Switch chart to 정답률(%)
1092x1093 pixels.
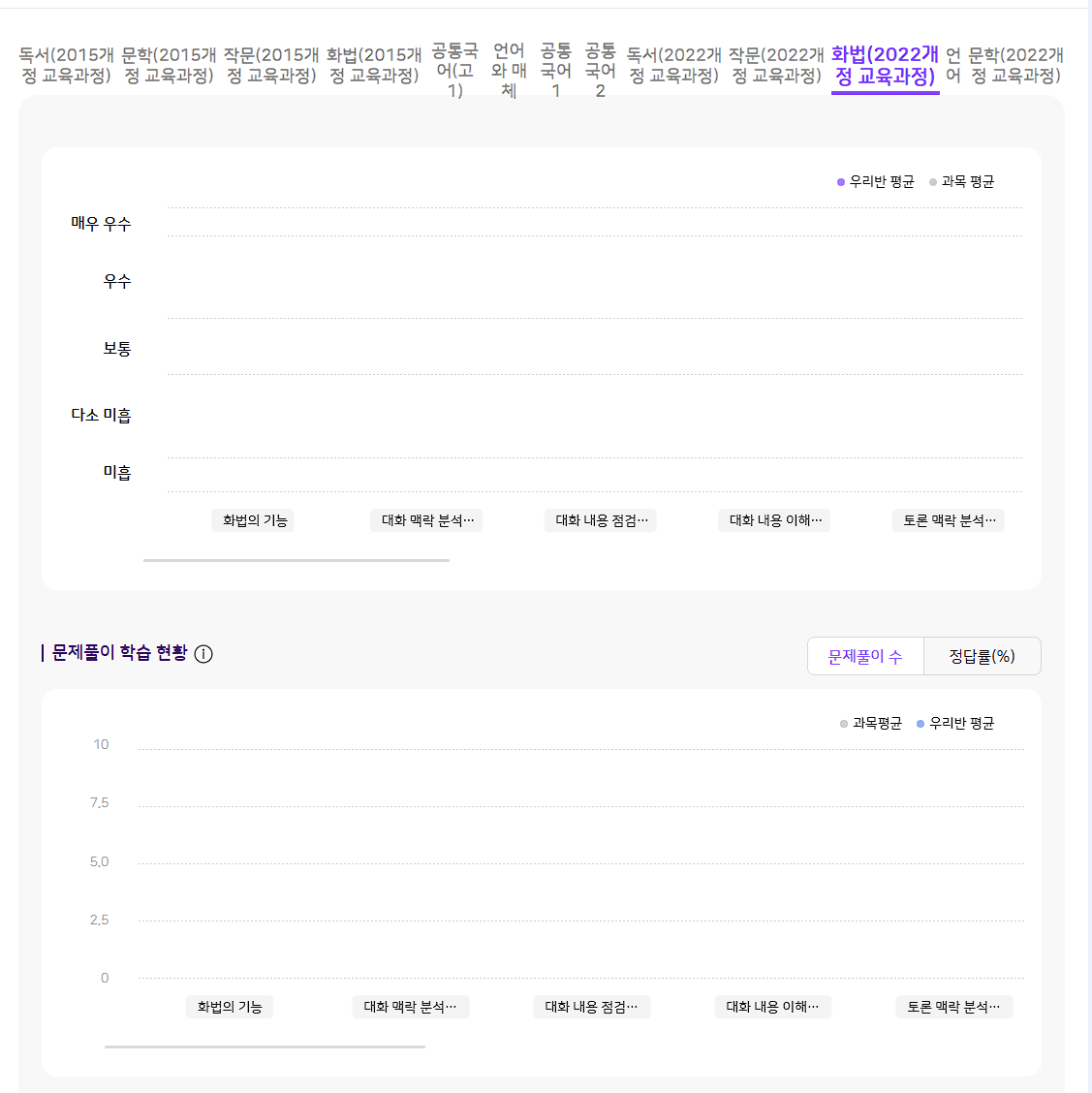(x=982, y=656)
